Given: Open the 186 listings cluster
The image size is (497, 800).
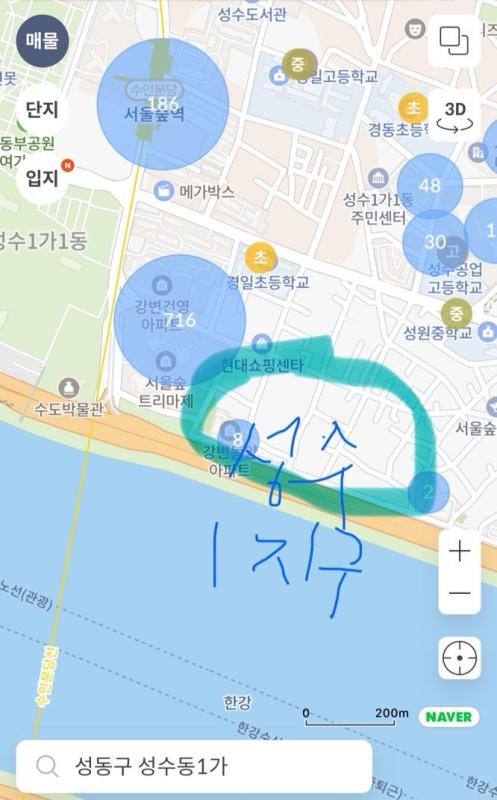Looking at the screenshot, I should (x=163, y=104).
